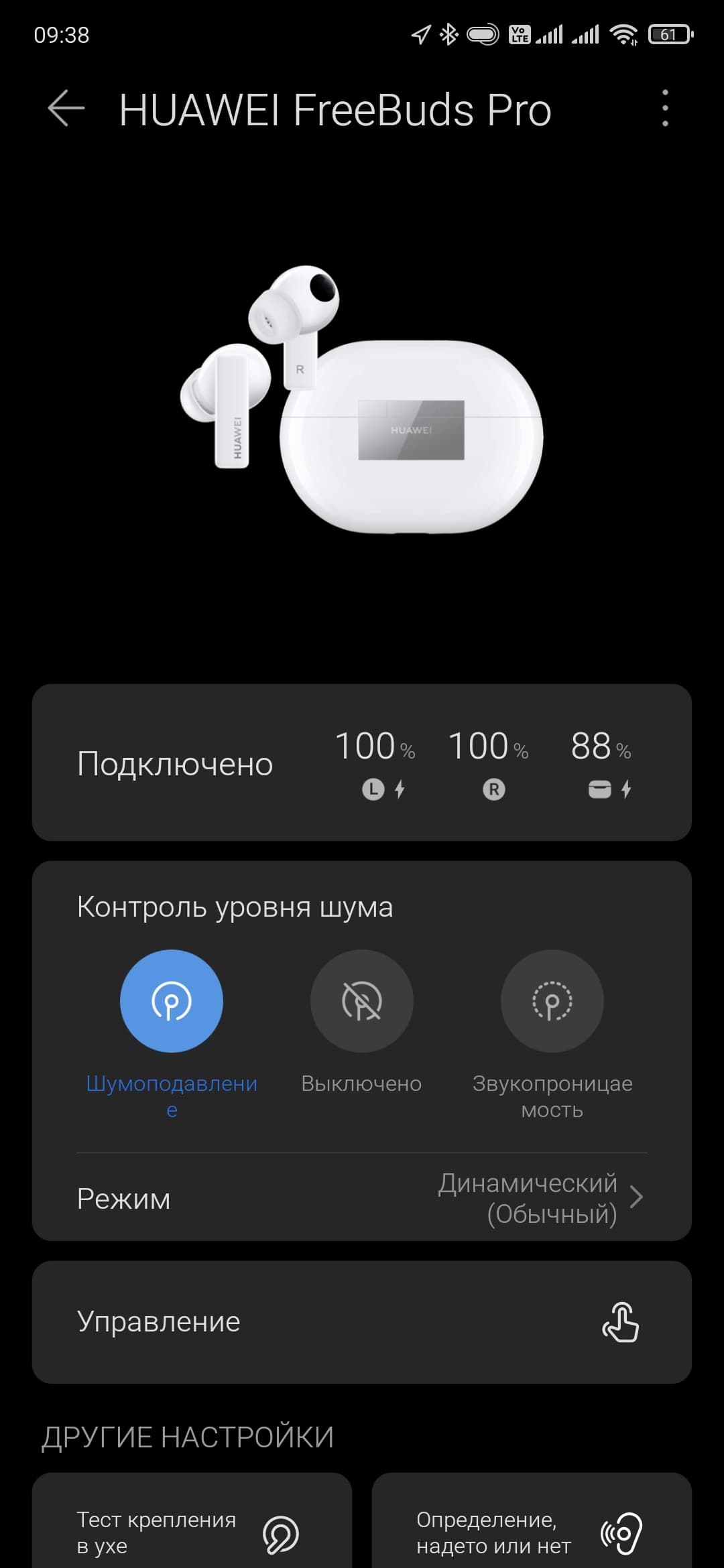The height and width of the screenshot is (1568, 724).
Task: Go back using the arrow icon
Action: (66, 109)
